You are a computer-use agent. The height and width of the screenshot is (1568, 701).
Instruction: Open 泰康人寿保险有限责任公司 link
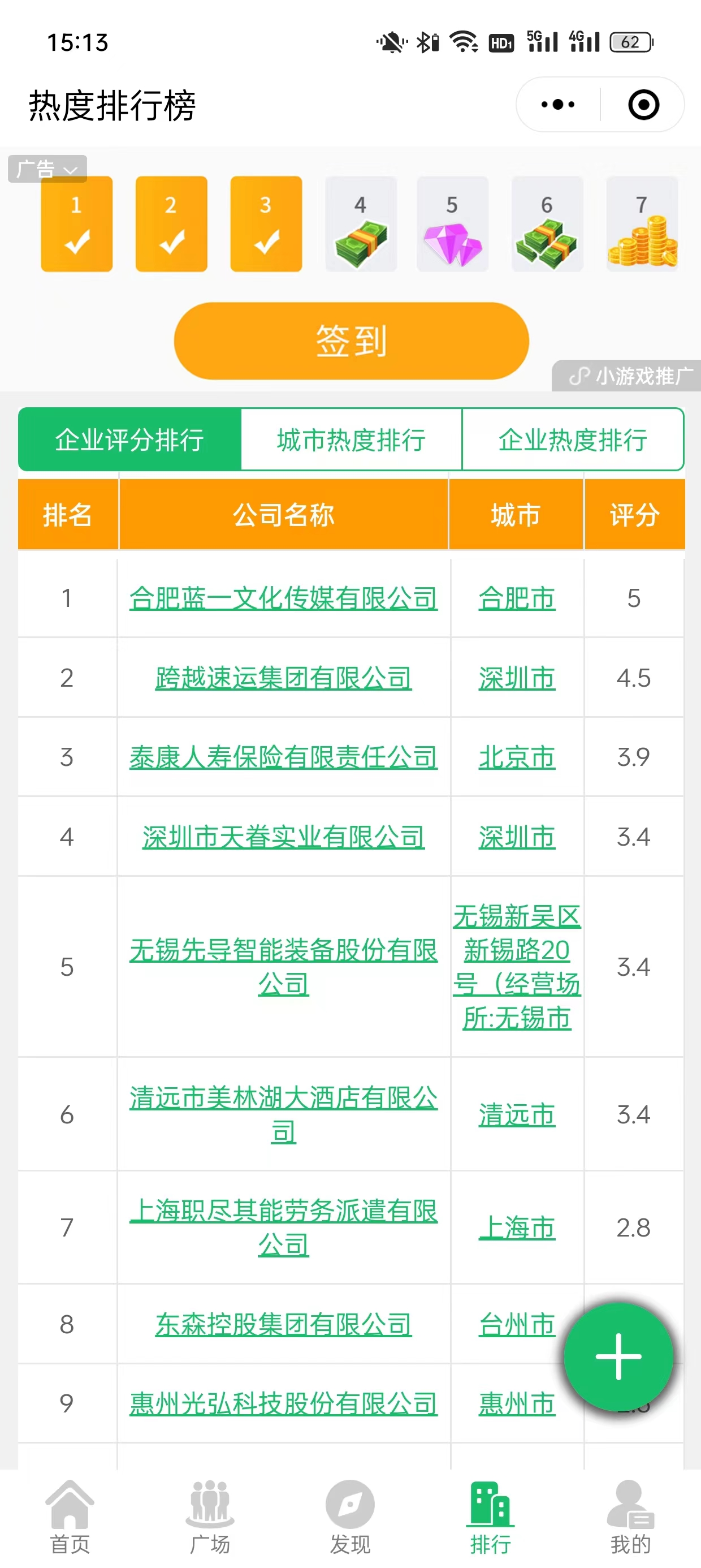tap(284, 757)
